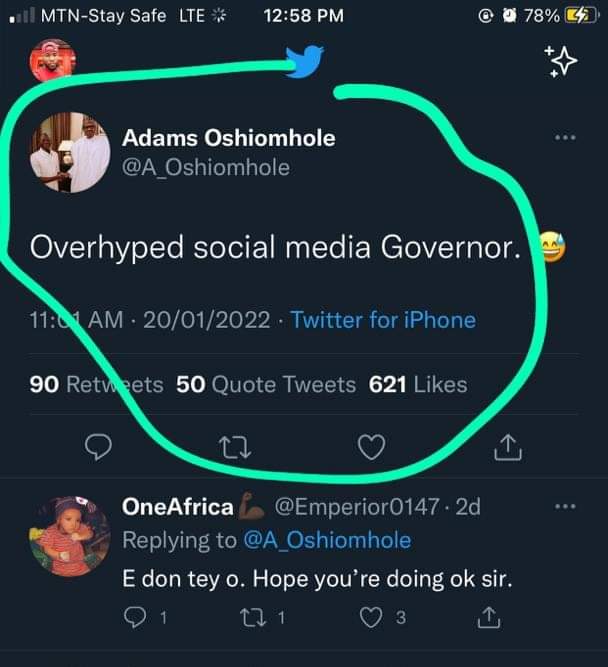This screenshot has height=667, width=608.
Task: Tap the sparkle timeline options icon
Action: point(560,61)
